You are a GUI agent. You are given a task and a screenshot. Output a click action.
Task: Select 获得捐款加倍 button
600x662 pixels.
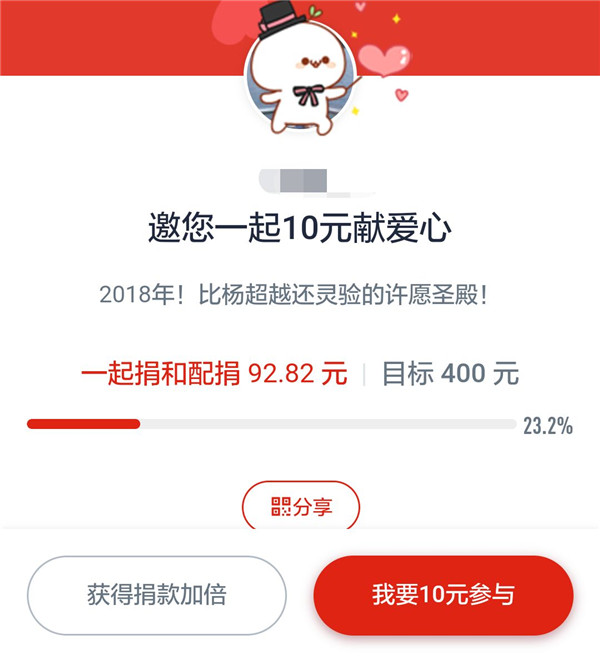click(156, 595)
